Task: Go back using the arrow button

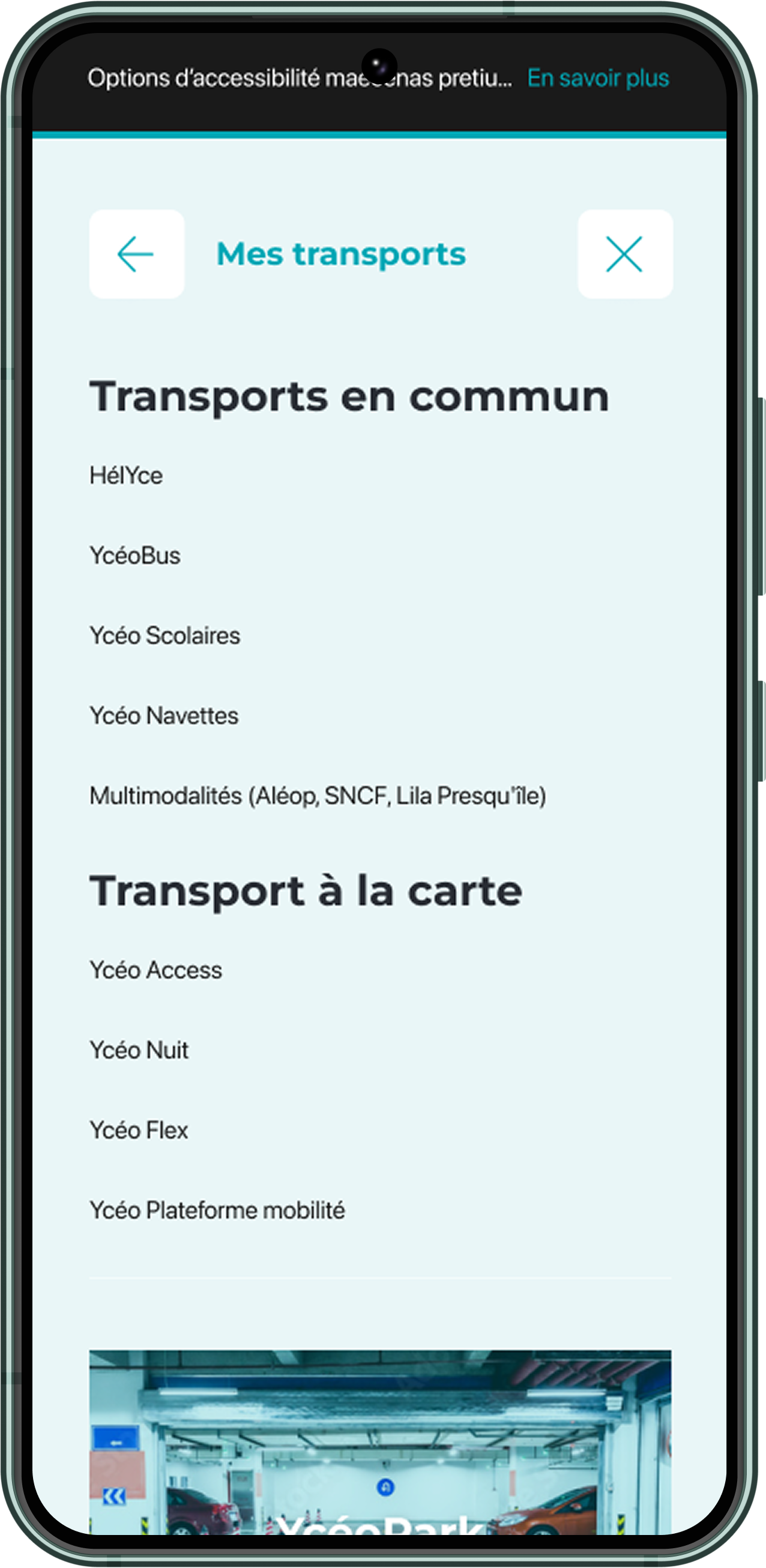Action: (x=136, y=254)
